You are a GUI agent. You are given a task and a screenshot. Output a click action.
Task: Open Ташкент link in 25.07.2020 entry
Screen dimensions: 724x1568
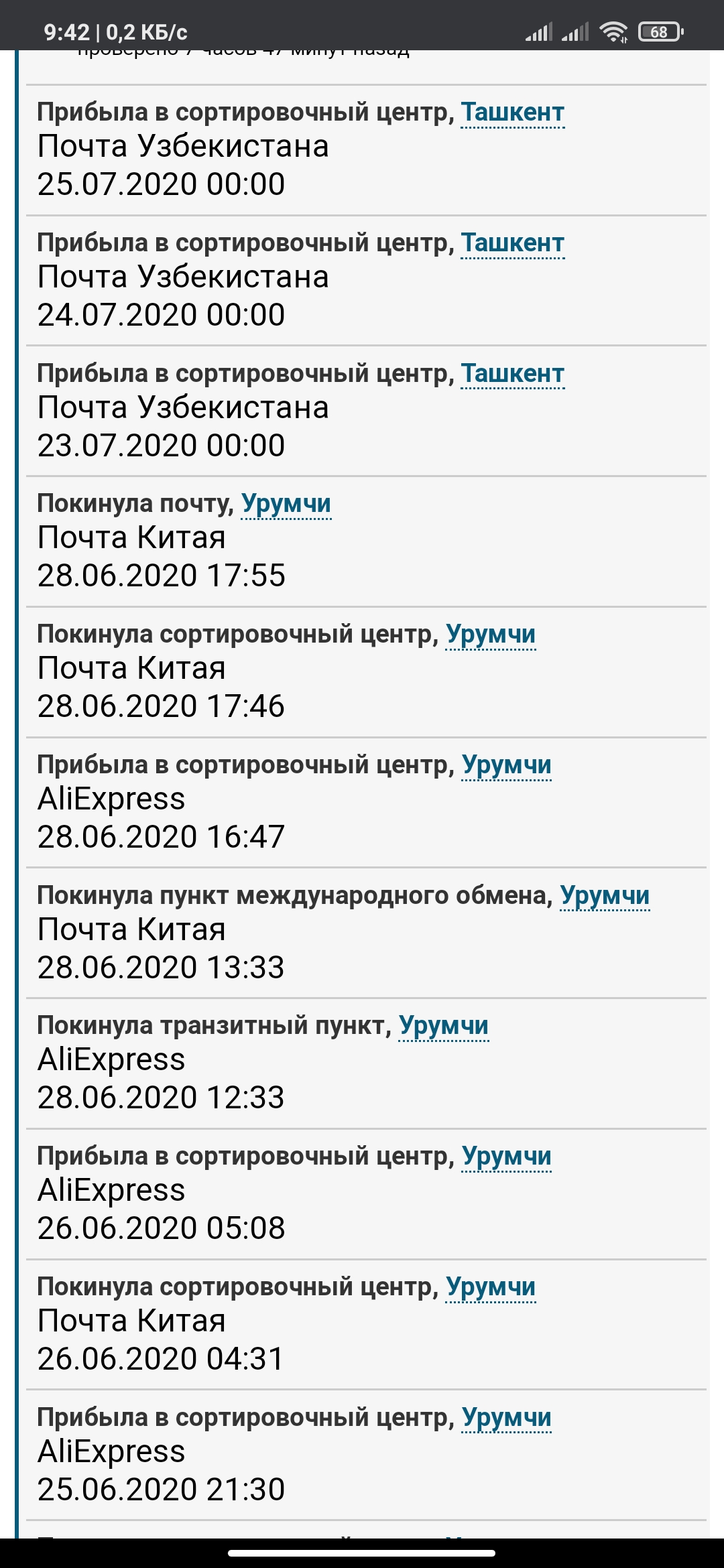coord(513,113)
